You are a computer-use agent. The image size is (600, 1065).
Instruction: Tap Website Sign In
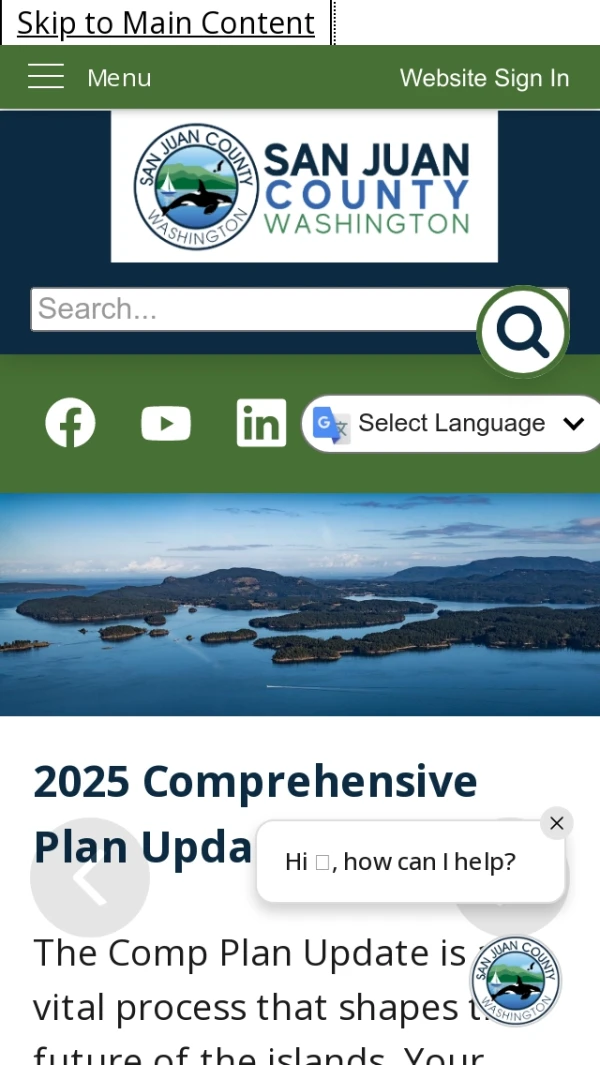pos(484,78)
